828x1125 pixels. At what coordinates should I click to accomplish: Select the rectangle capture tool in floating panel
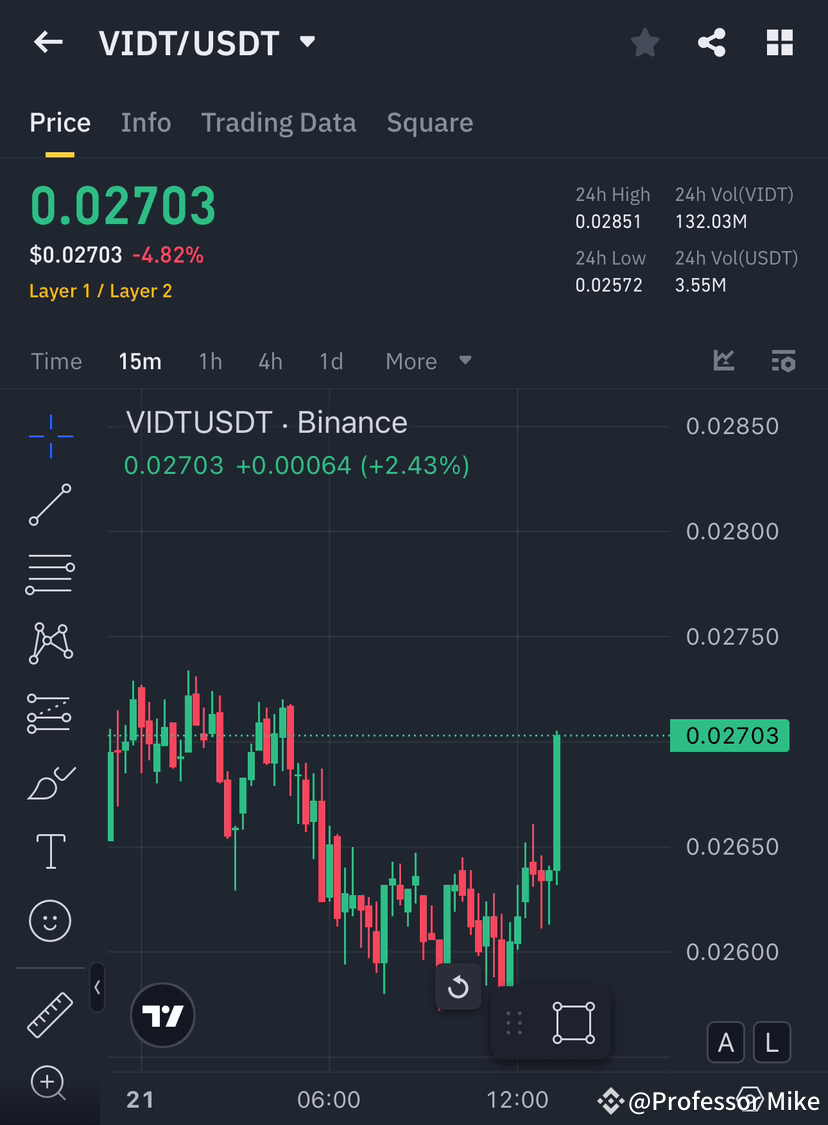pyautogui.click(x=575, y=1022)
